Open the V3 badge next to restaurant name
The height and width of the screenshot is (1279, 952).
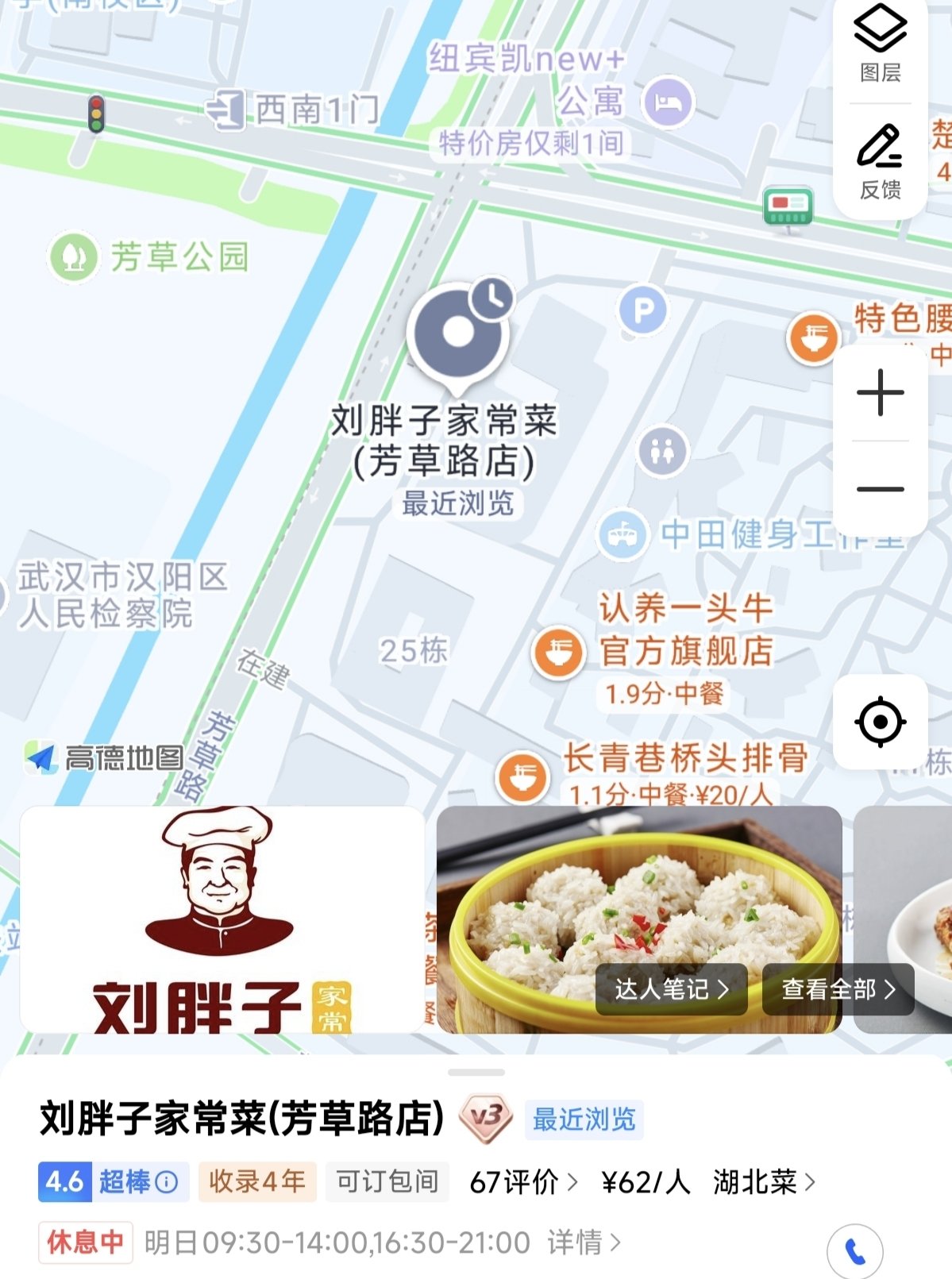click(x=486, y=1119)
